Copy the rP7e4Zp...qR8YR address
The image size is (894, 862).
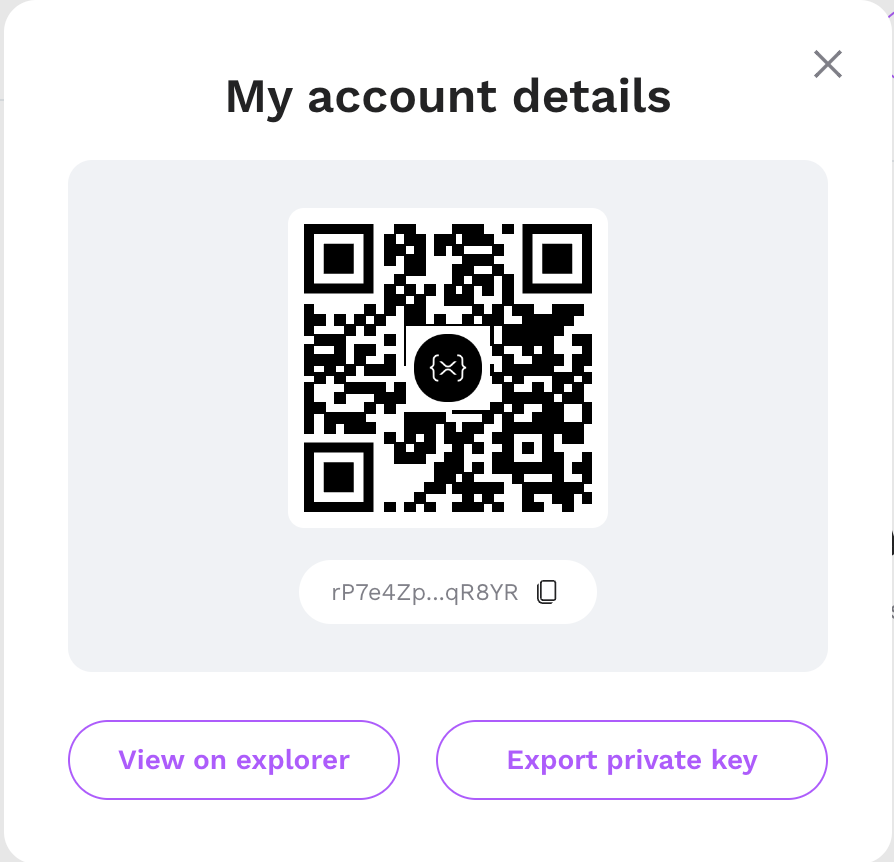(547, 592)
